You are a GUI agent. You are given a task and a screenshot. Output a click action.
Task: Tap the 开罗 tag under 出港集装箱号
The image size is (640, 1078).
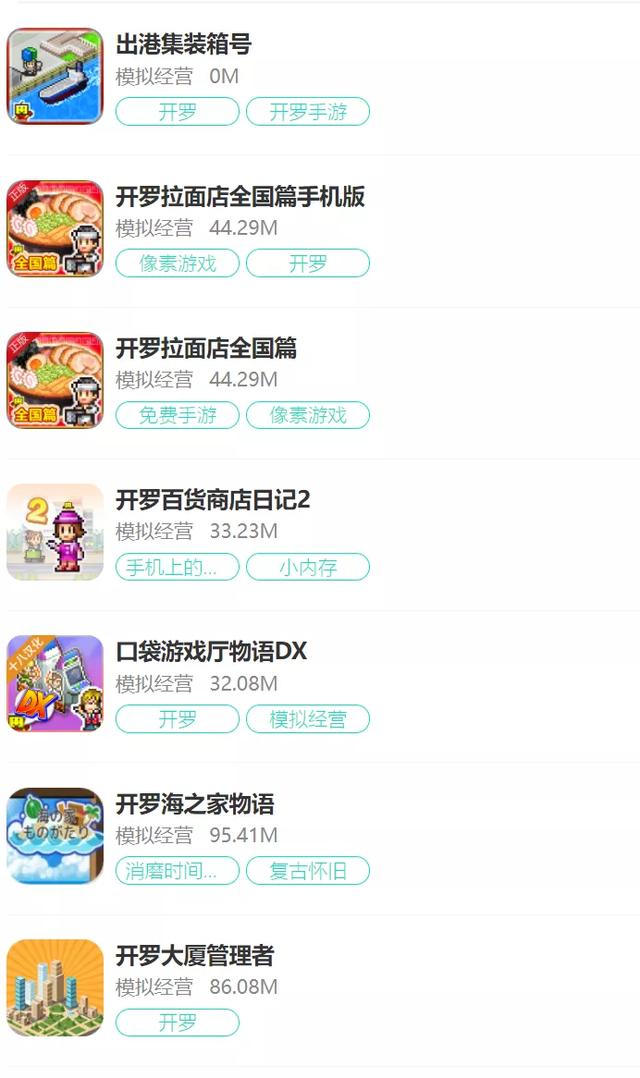pyautogui.click(x=178, y=112)
